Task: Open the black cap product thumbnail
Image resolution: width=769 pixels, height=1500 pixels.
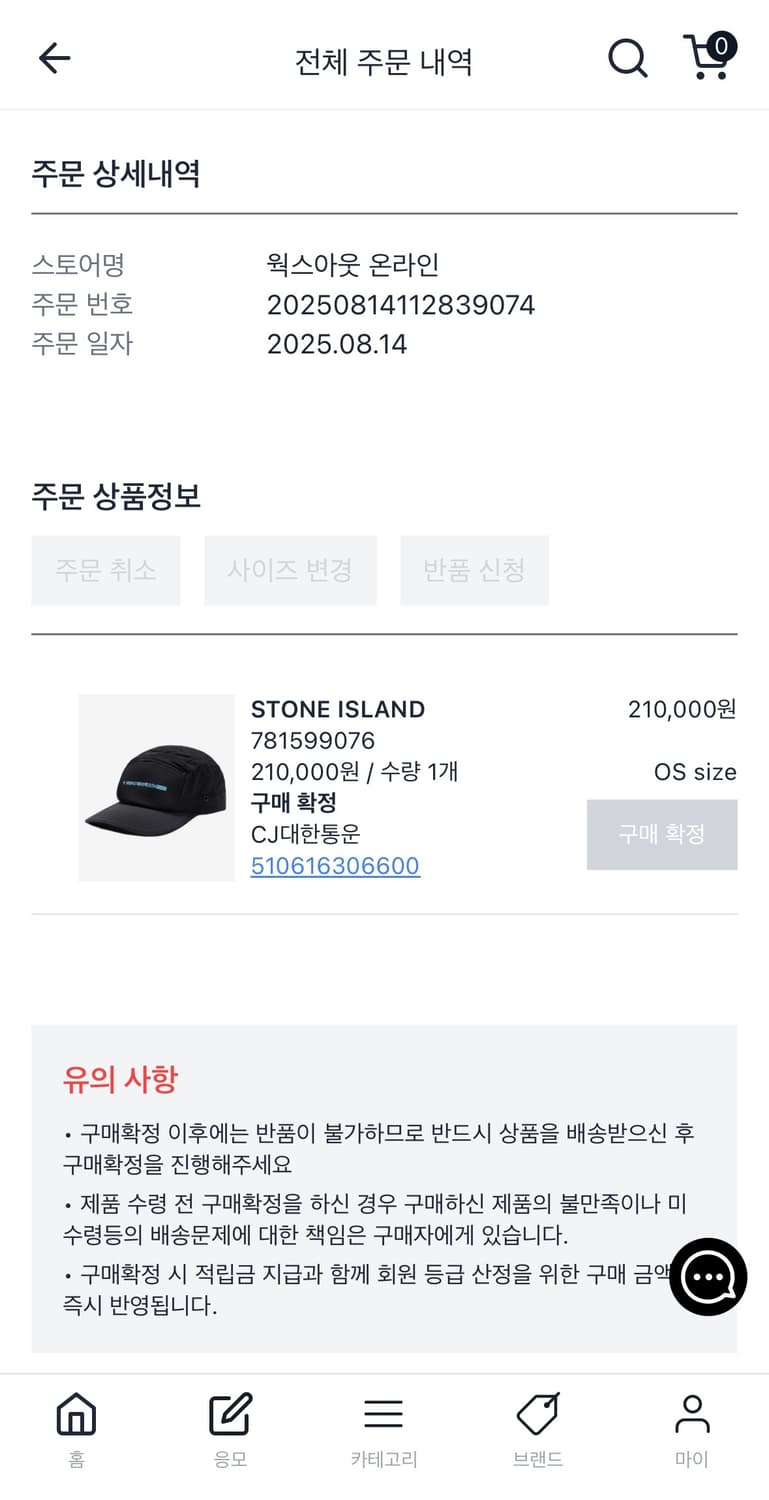Action: click(x=155, y=788)
